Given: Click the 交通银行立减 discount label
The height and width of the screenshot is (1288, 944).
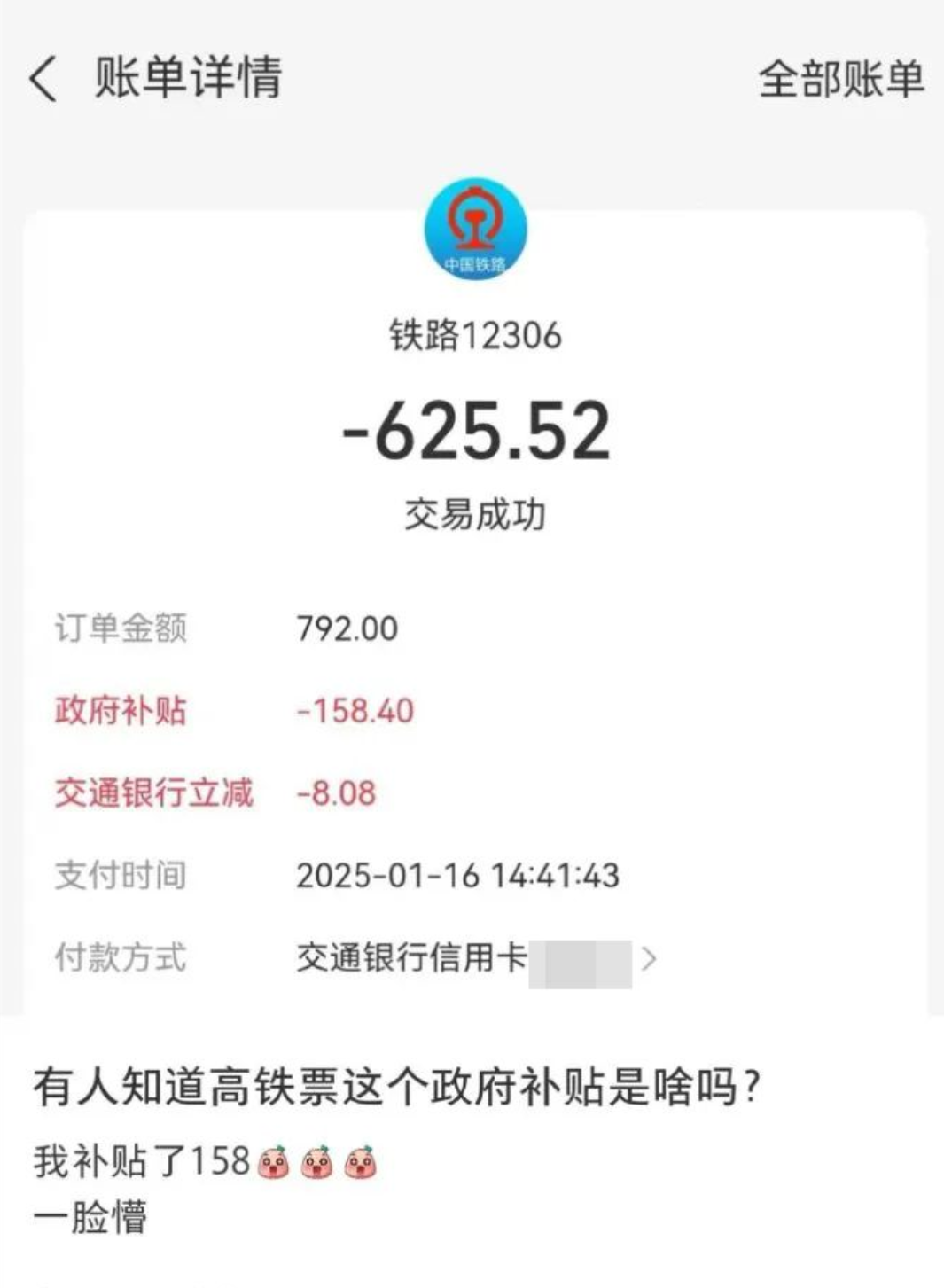Looking at the screenshot, I should pos(152,793).
